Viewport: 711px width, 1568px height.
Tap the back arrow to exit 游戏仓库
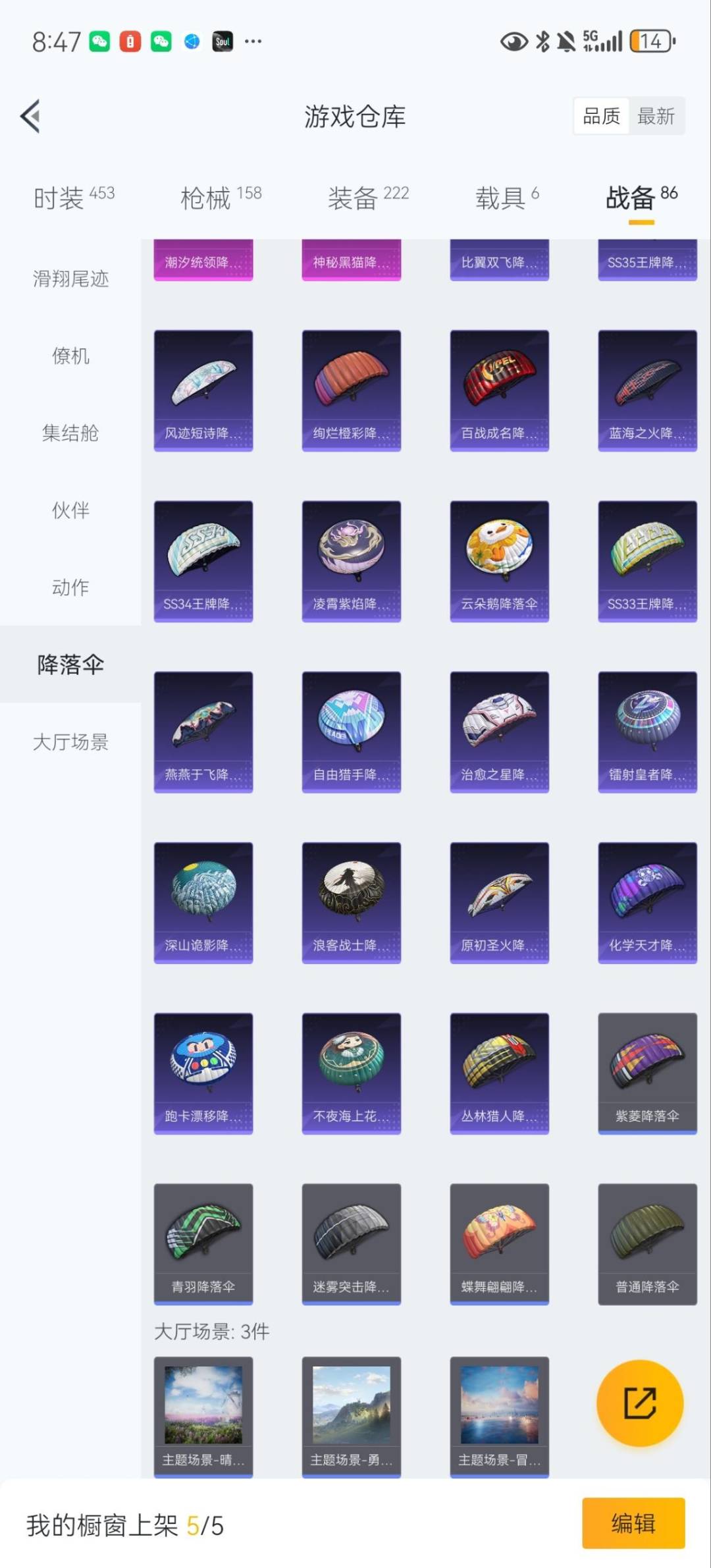(x=30, y=116)
